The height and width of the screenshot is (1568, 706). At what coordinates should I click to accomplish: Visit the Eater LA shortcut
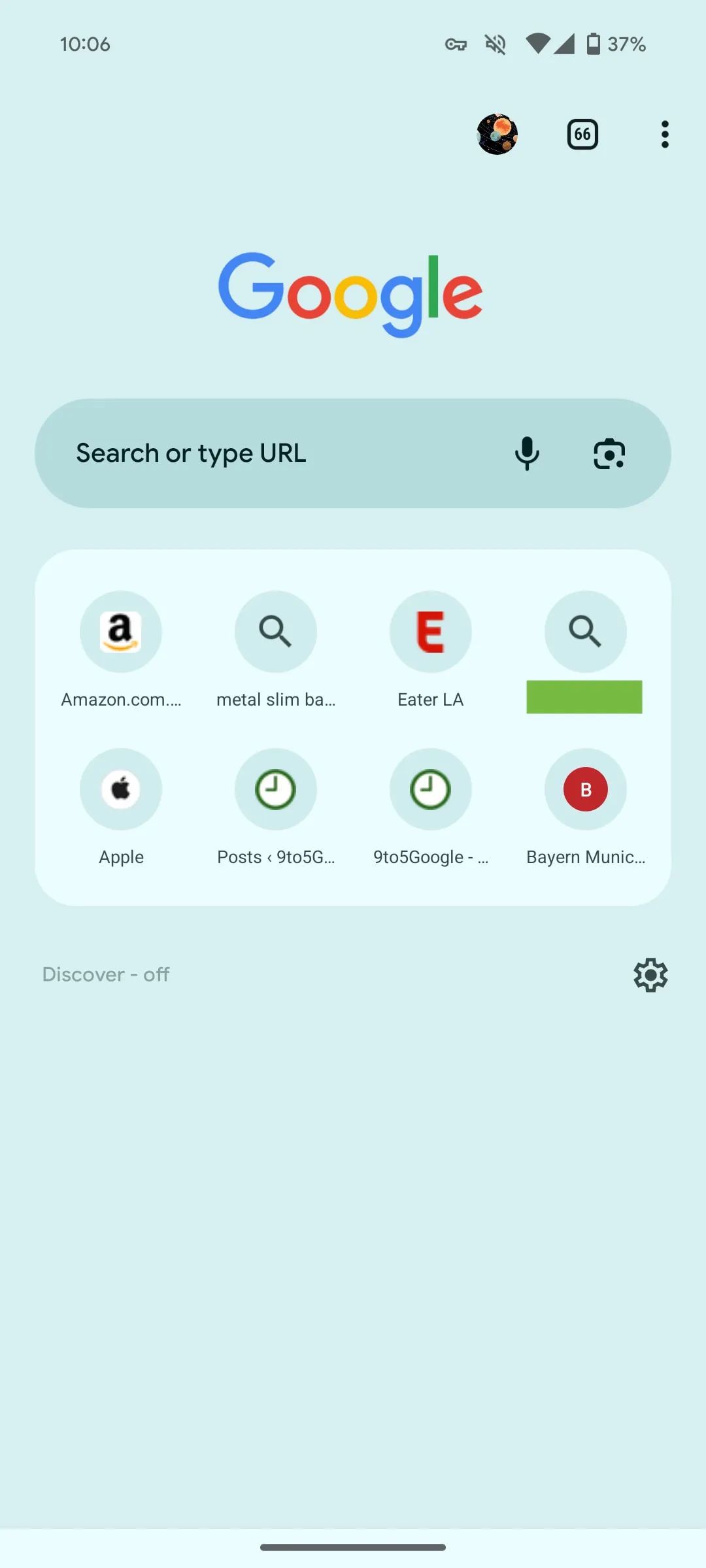pos(431,632)
